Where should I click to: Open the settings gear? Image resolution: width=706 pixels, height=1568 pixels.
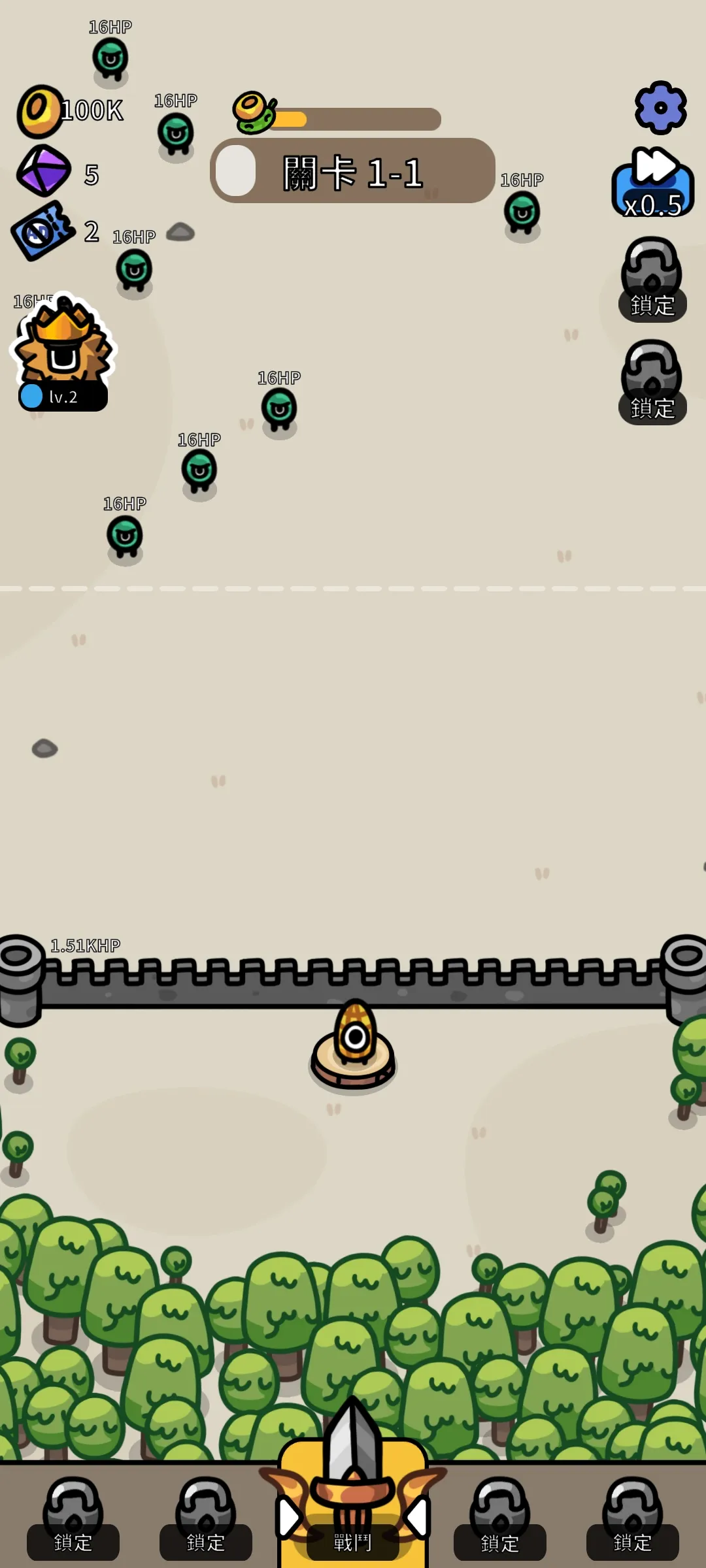coord(660,108)
